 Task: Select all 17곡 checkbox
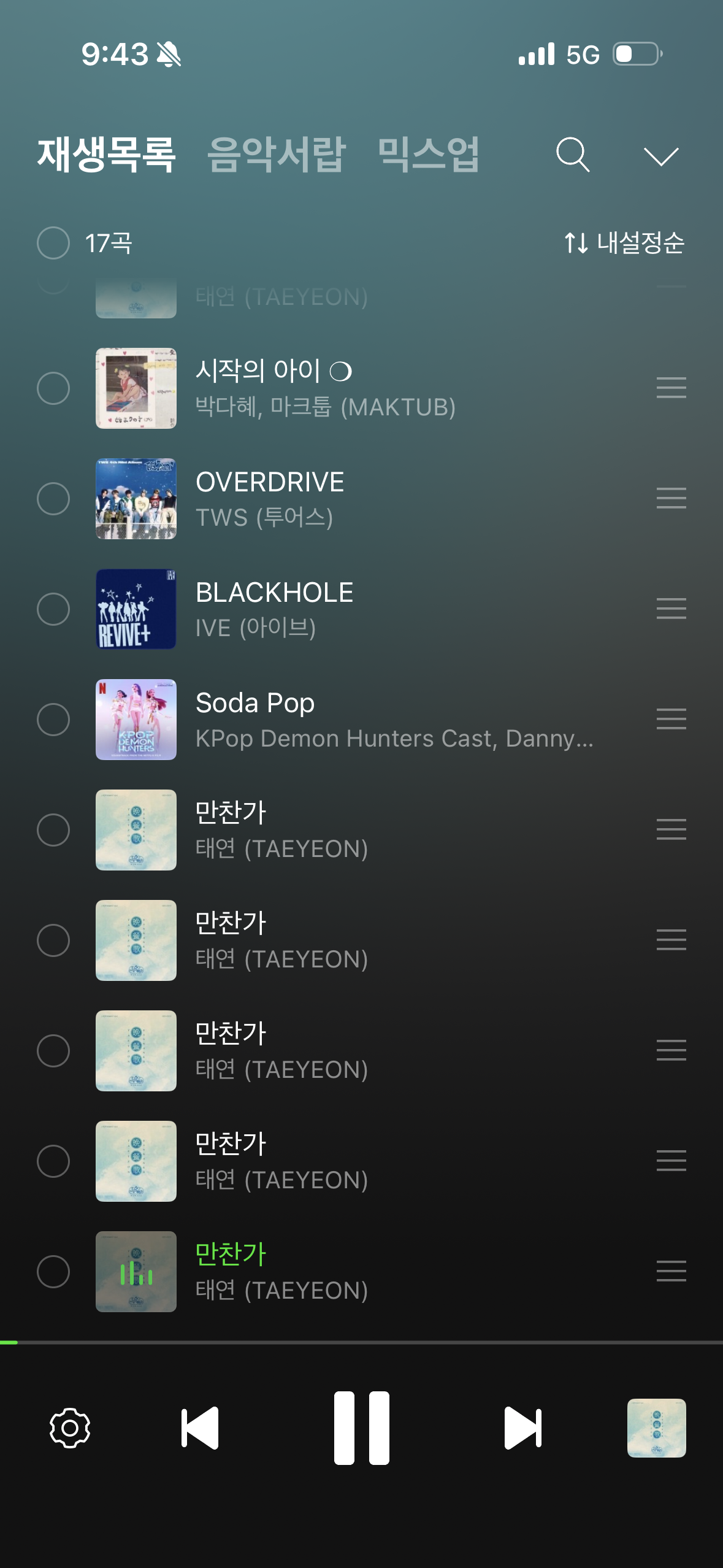point(53,243)
